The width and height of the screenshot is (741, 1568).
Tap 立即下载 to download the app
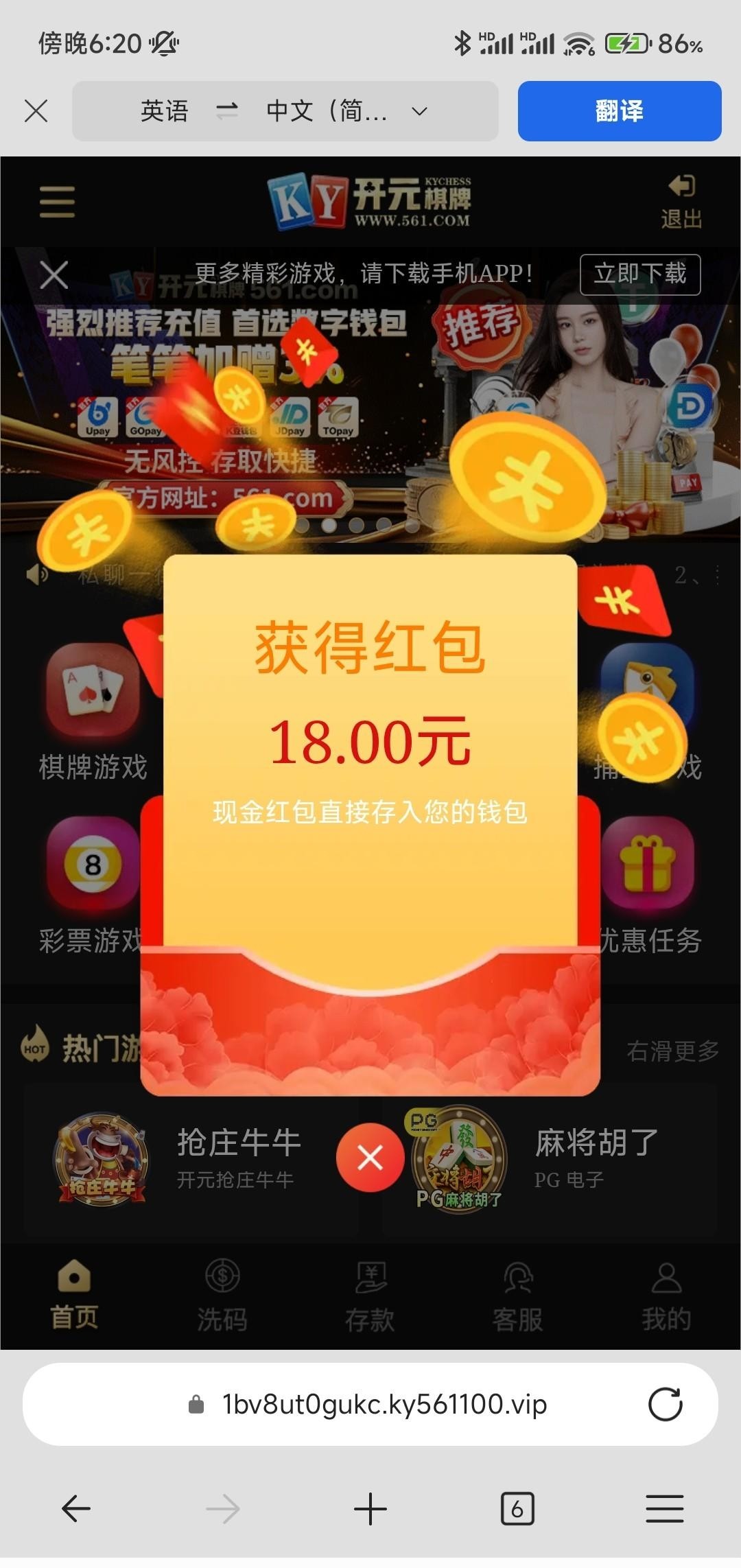[639, 274]
